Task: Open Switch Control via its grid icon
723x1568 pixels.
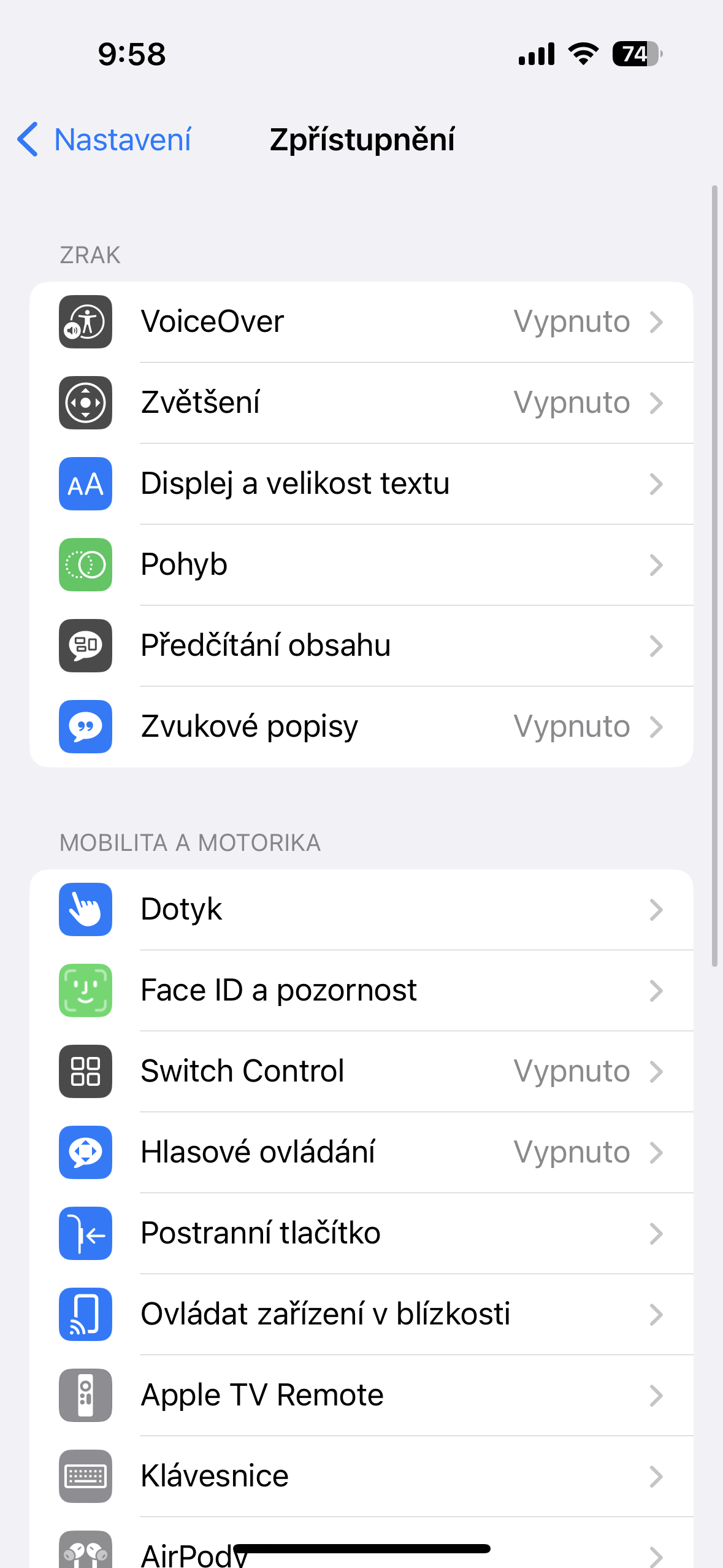Action: [85, 1072]
